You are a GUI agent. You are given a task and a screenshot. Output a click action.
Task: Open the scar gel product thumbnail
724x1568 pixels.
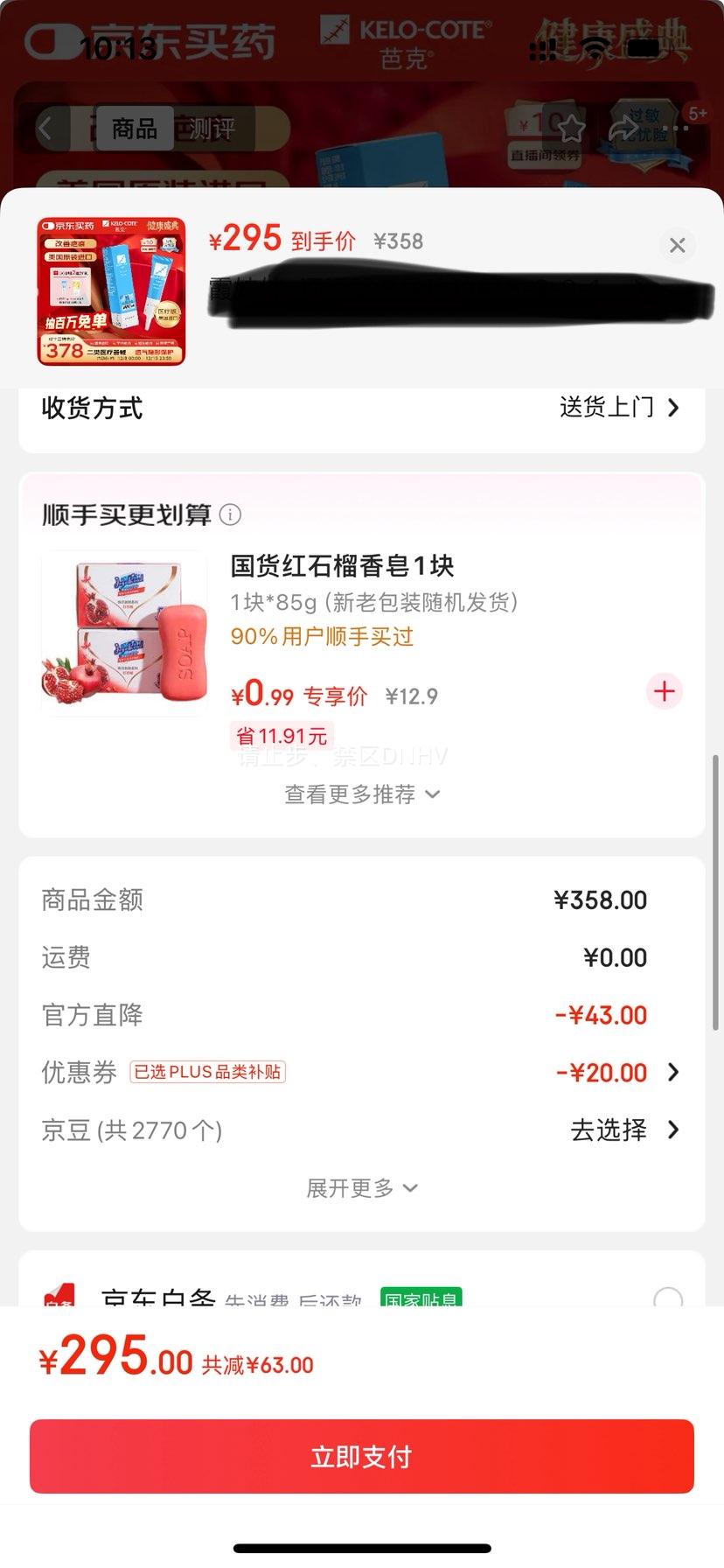(111, 291)
